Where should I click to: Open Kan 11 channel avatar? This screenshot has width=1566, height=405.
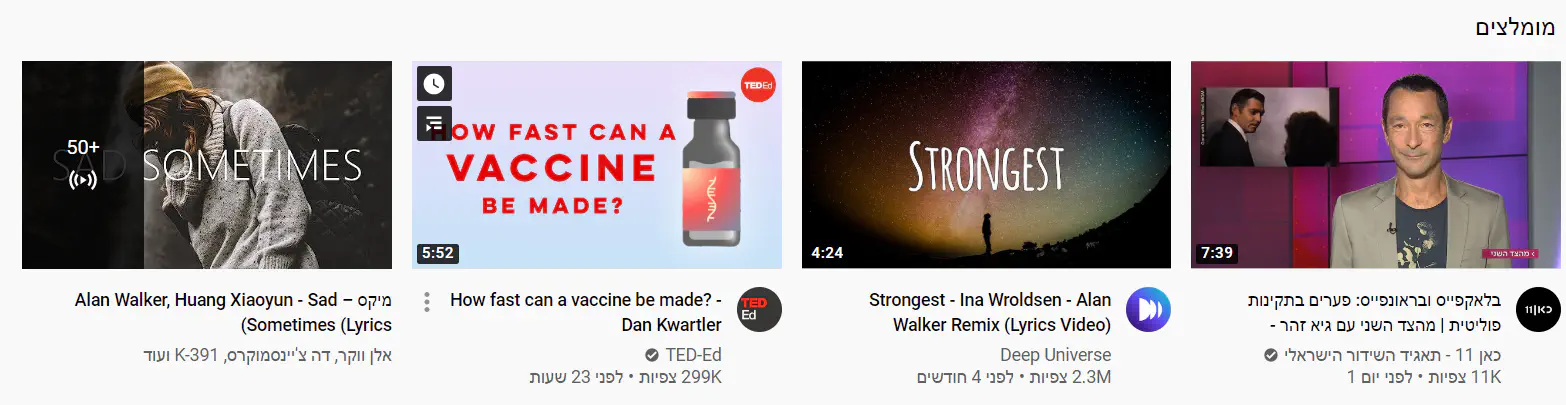coord(1538,310)
